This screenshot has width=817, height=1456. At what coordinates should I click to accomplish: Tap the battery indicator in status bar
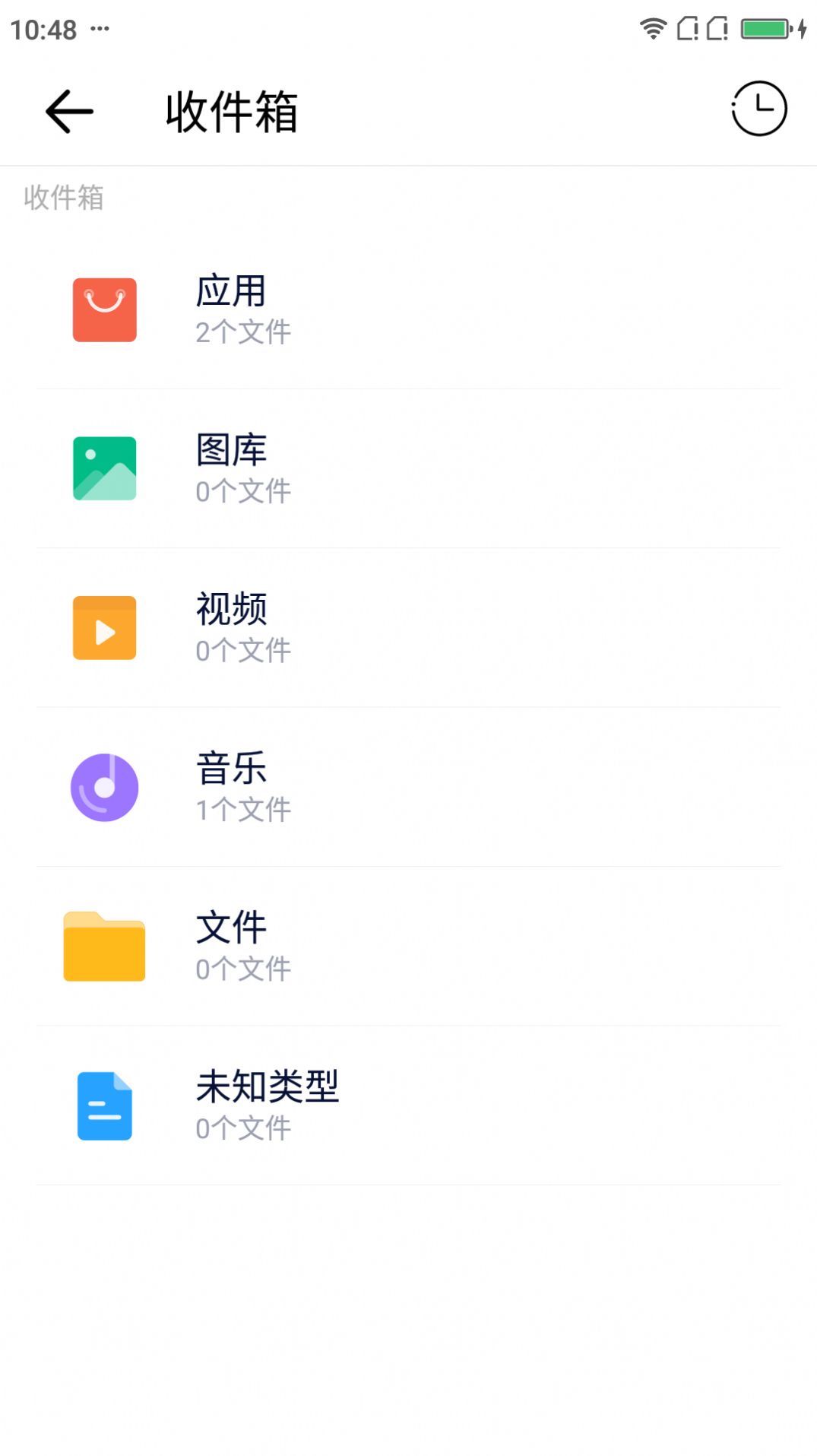coord(763,27)
